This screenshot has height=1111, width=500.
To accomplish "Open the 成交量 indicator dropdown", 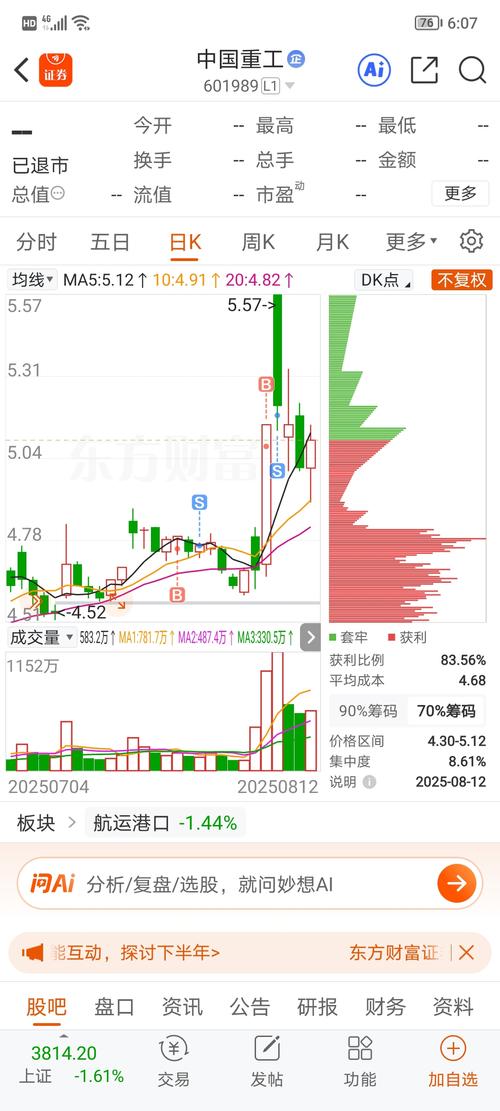I will 42,638.
